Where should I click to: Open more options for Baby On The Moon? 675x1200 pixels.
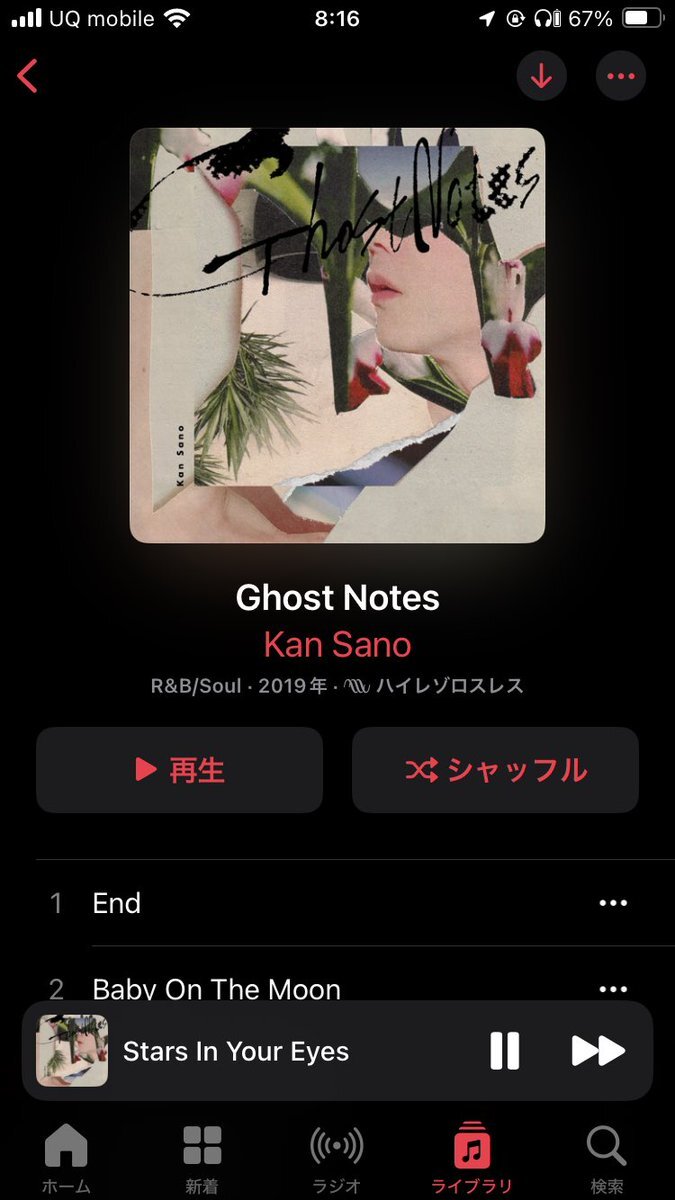(613, 988)
